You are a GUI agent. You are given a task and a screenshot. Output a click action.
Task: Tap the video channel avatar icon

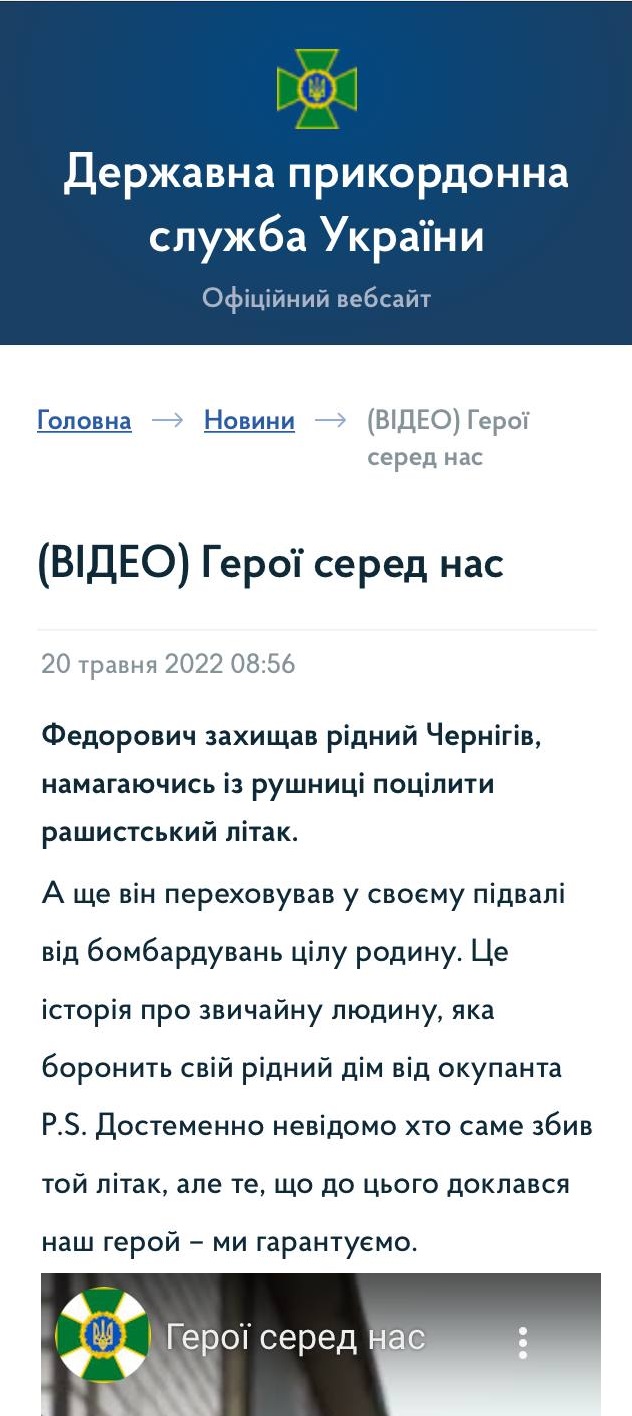102,1334
